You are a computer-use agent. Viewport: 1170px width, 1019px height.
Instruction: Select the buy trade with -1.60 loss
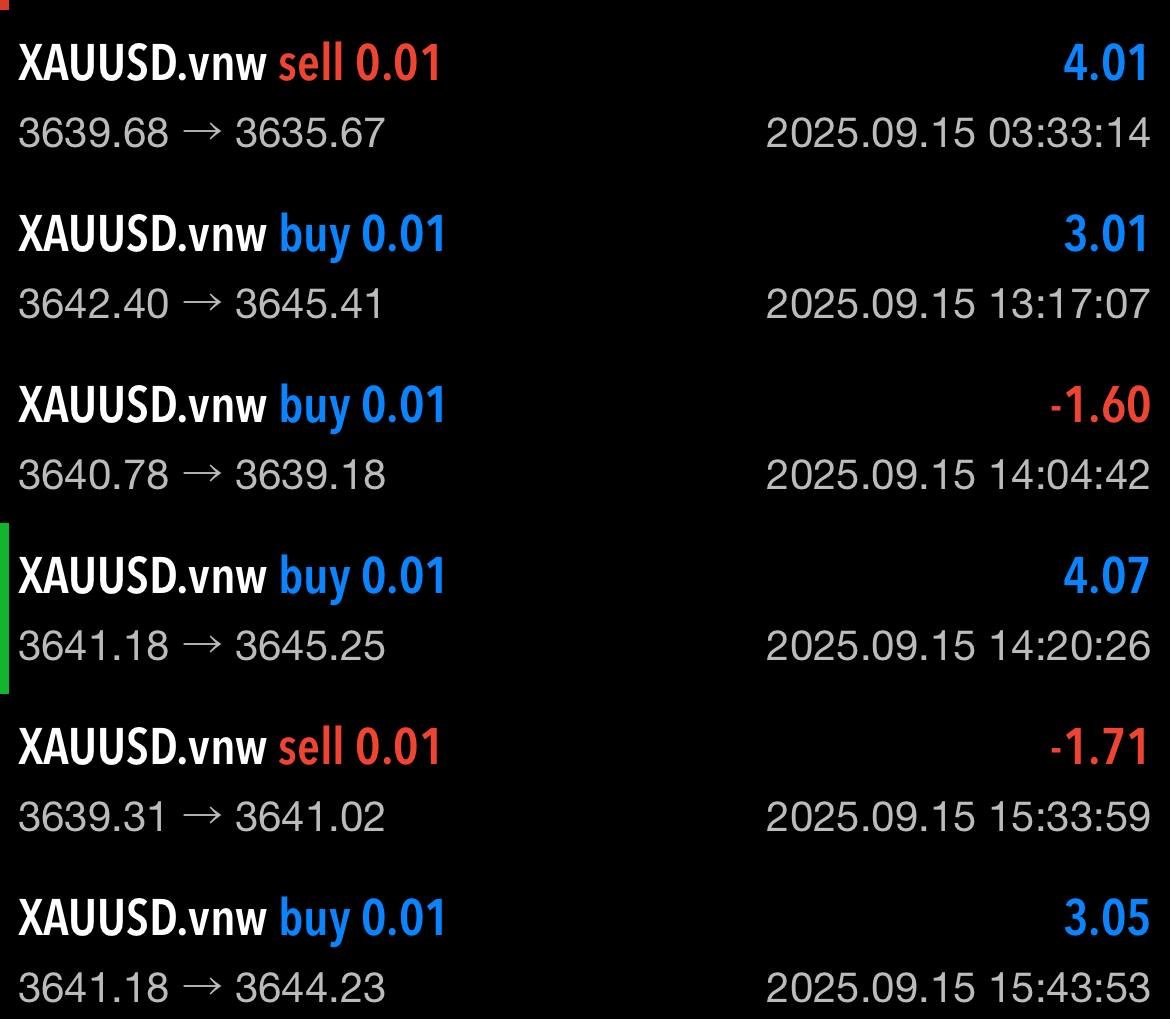click(x=585, y=439)
